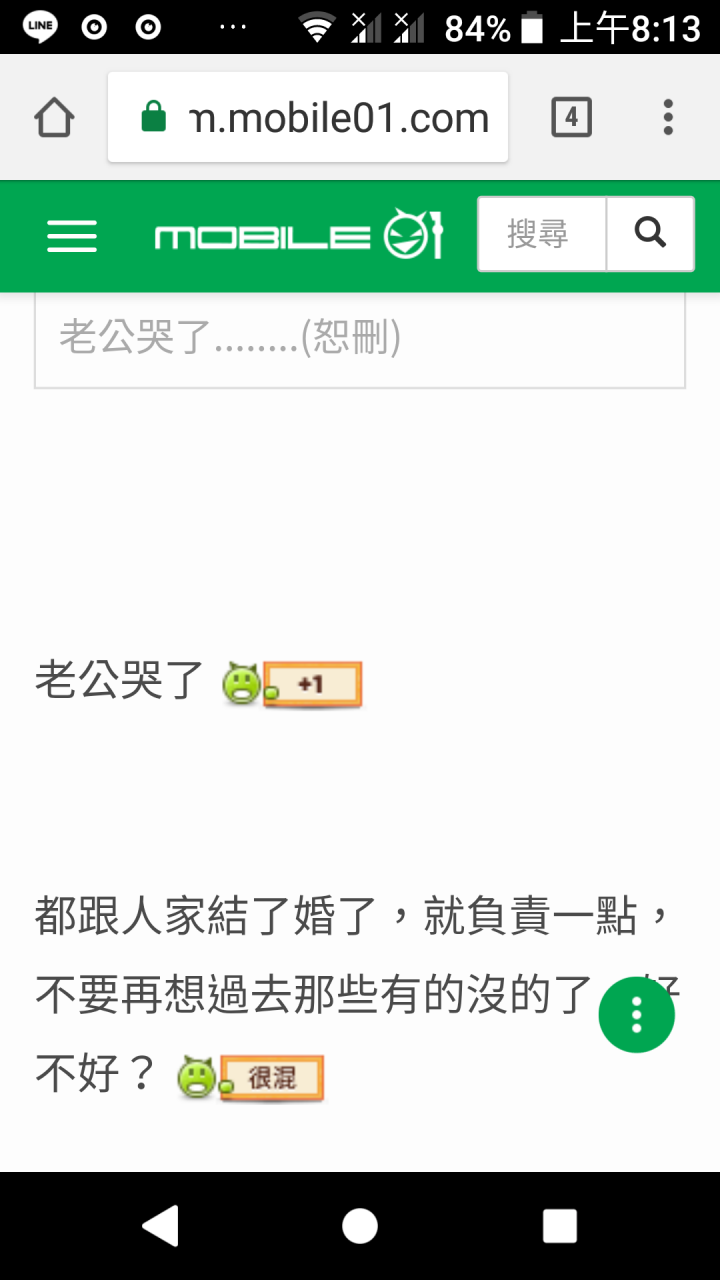Open the browser tab switcher
This screenshot has height=1280, width=720.
click(571, 118)
